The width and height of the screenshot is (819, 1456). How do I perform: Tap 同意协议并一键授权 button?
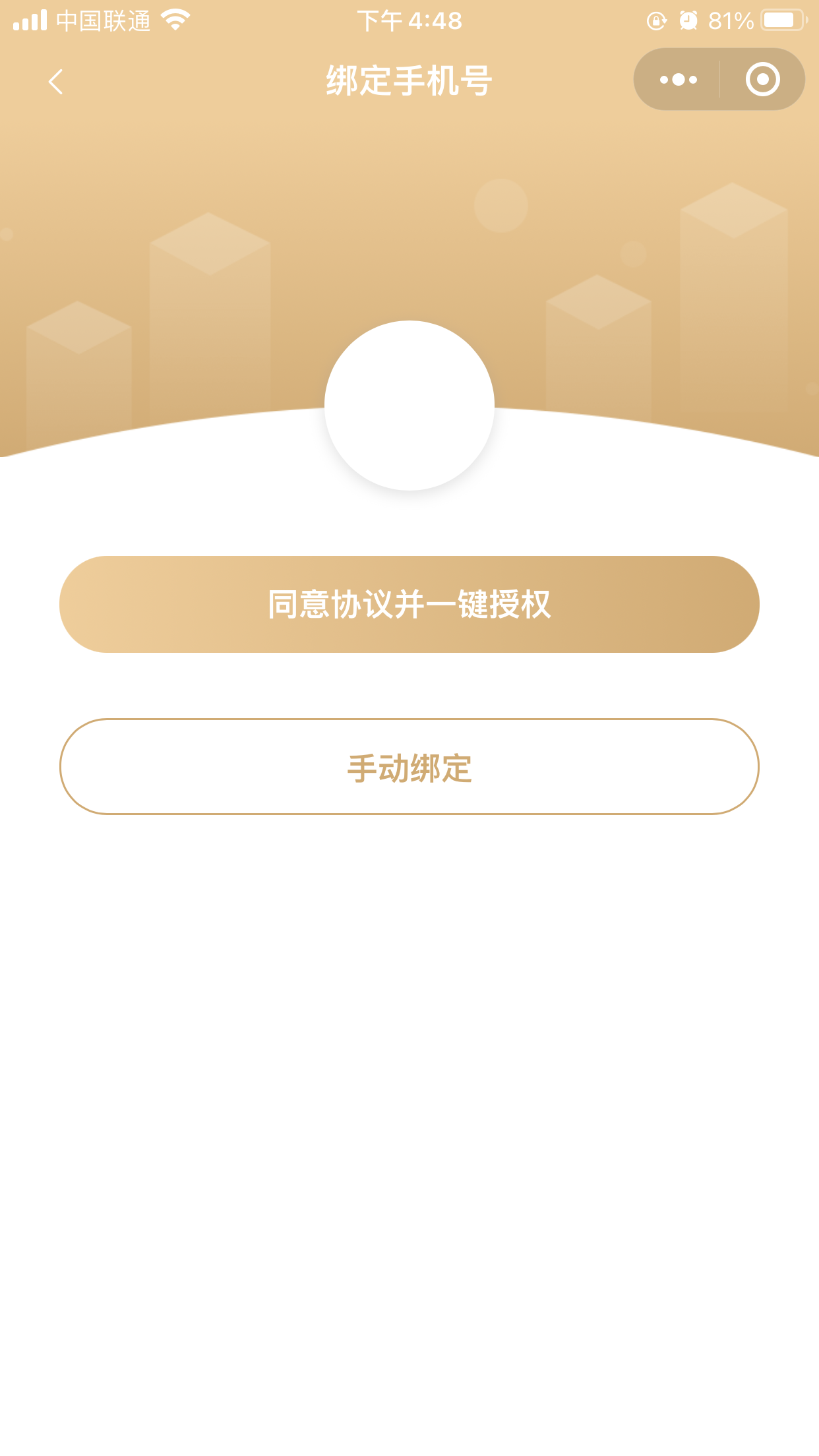point(409,604)
